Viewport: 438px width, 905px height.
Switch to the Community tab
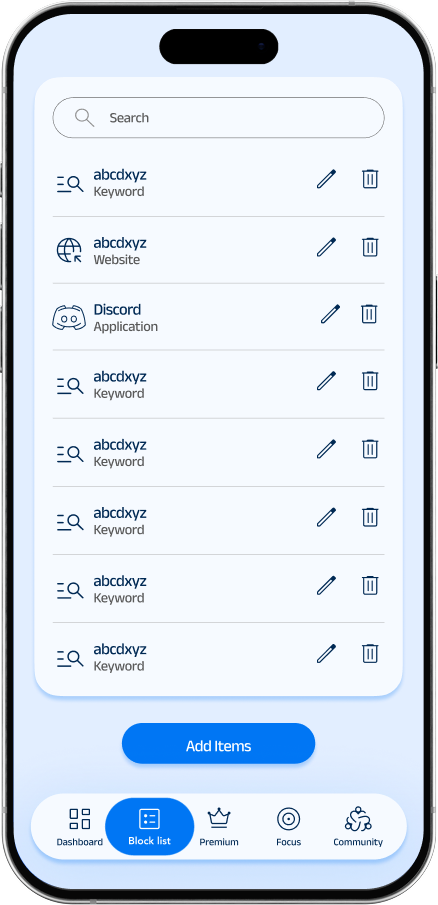tap(358, 827)
